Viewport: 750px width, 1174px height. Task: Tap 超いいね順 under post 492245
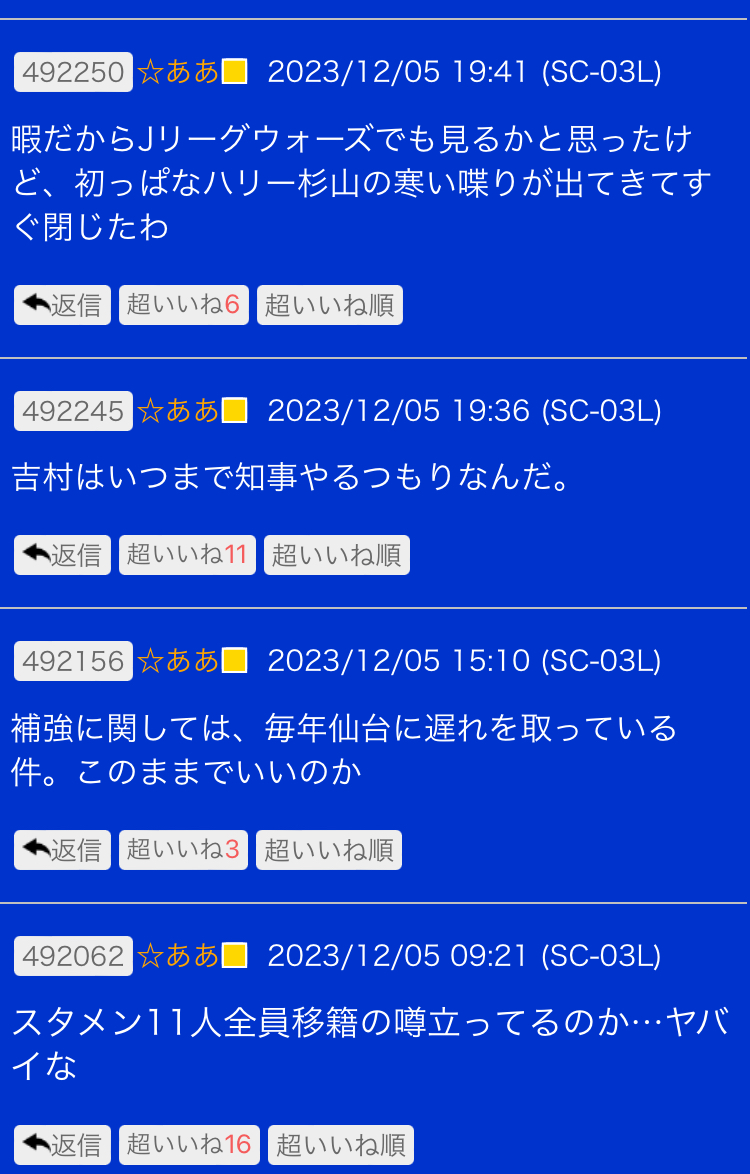[x=336, y=555]
